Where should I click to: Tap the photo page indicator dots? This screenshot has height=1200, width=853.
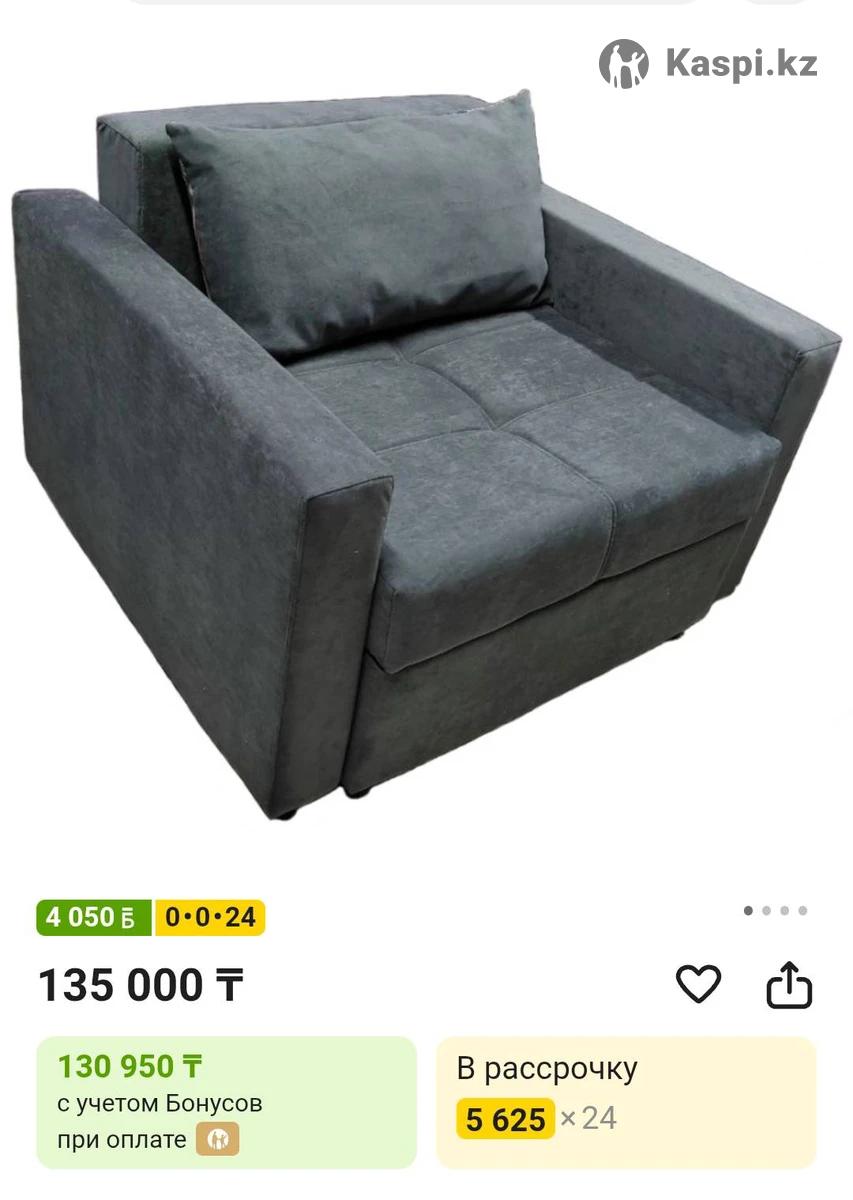(x=775, y=911)
